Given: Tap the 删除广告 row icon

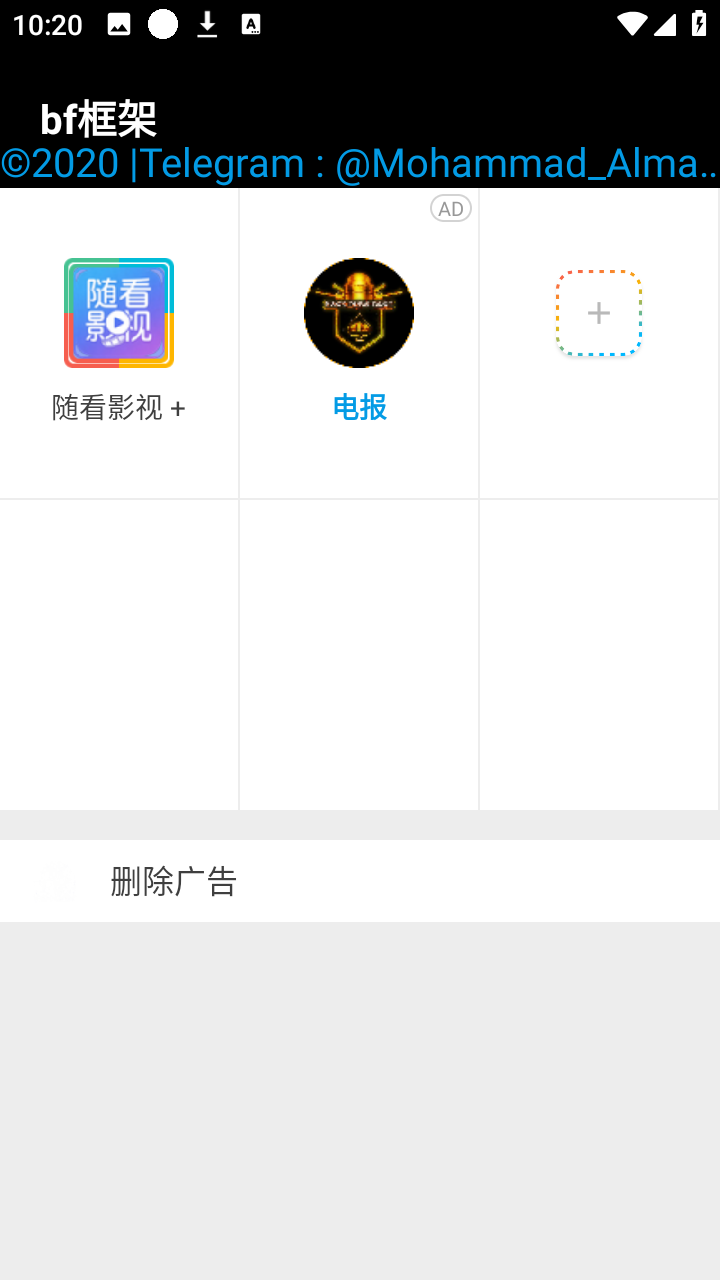Looking at the screenshot, I should (57, 881).
